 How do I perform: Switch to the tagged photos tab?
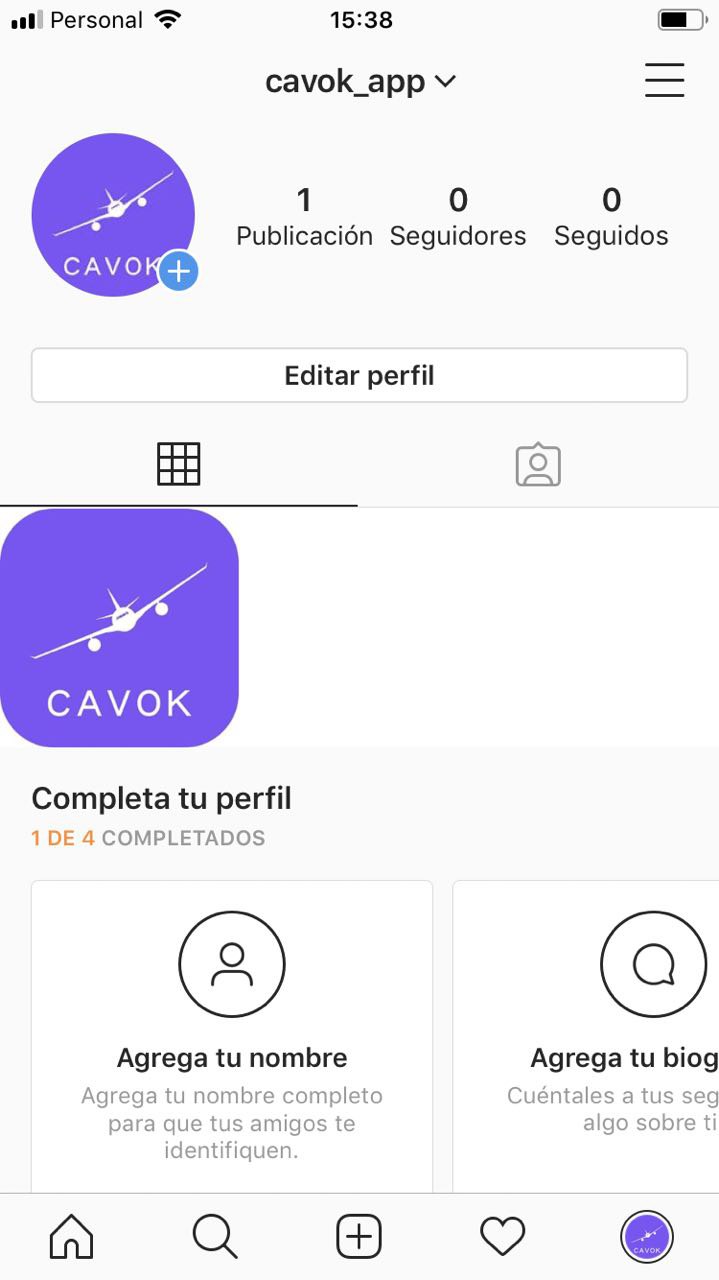(538, 464)
